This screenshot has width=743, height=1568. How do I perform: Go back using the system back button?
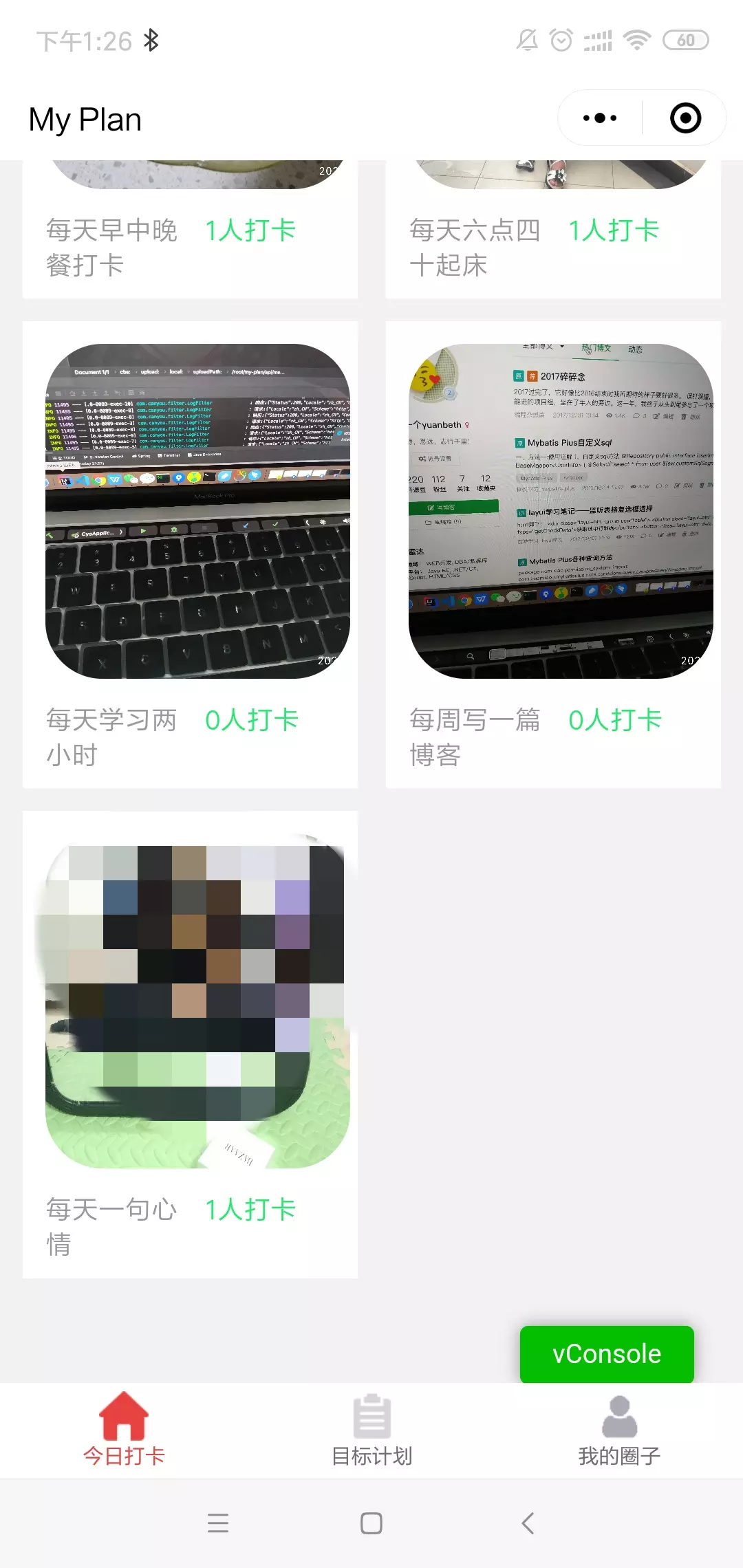coord(528,1523)
